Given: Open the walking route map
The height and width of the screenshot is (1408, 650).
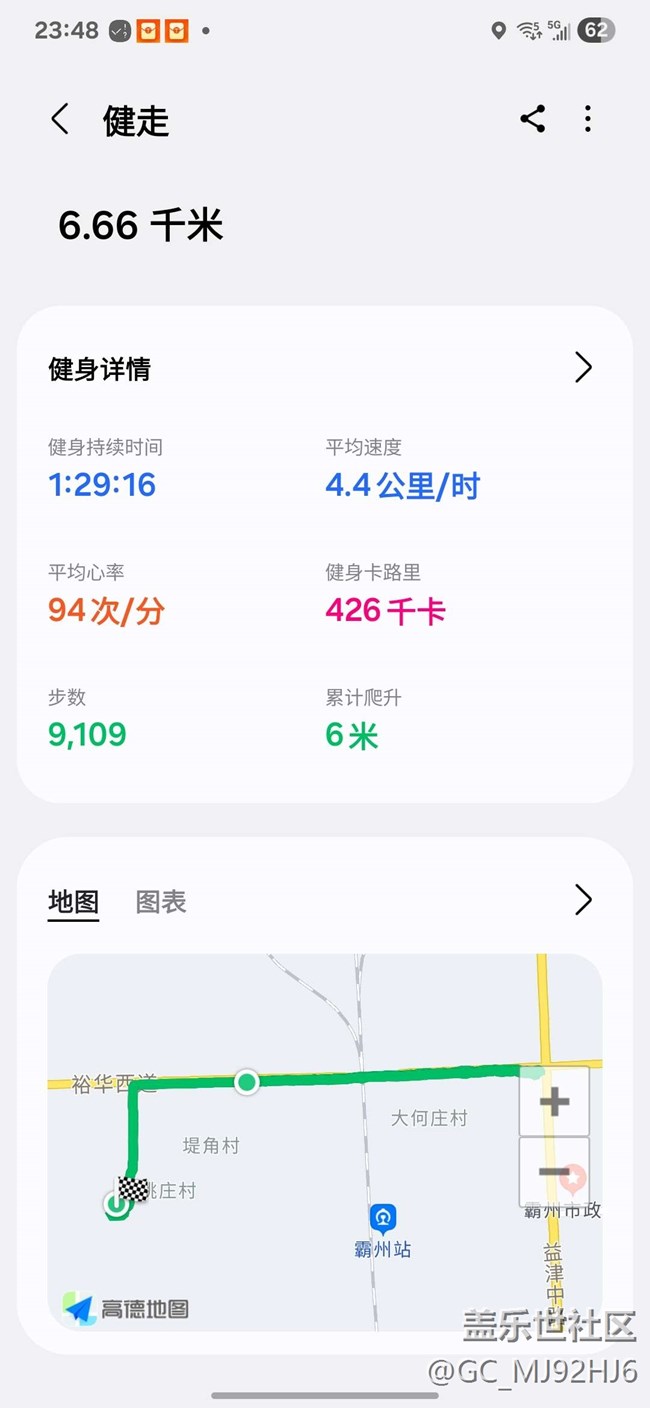Looking at the screenshot, I should coord(325,1142).
